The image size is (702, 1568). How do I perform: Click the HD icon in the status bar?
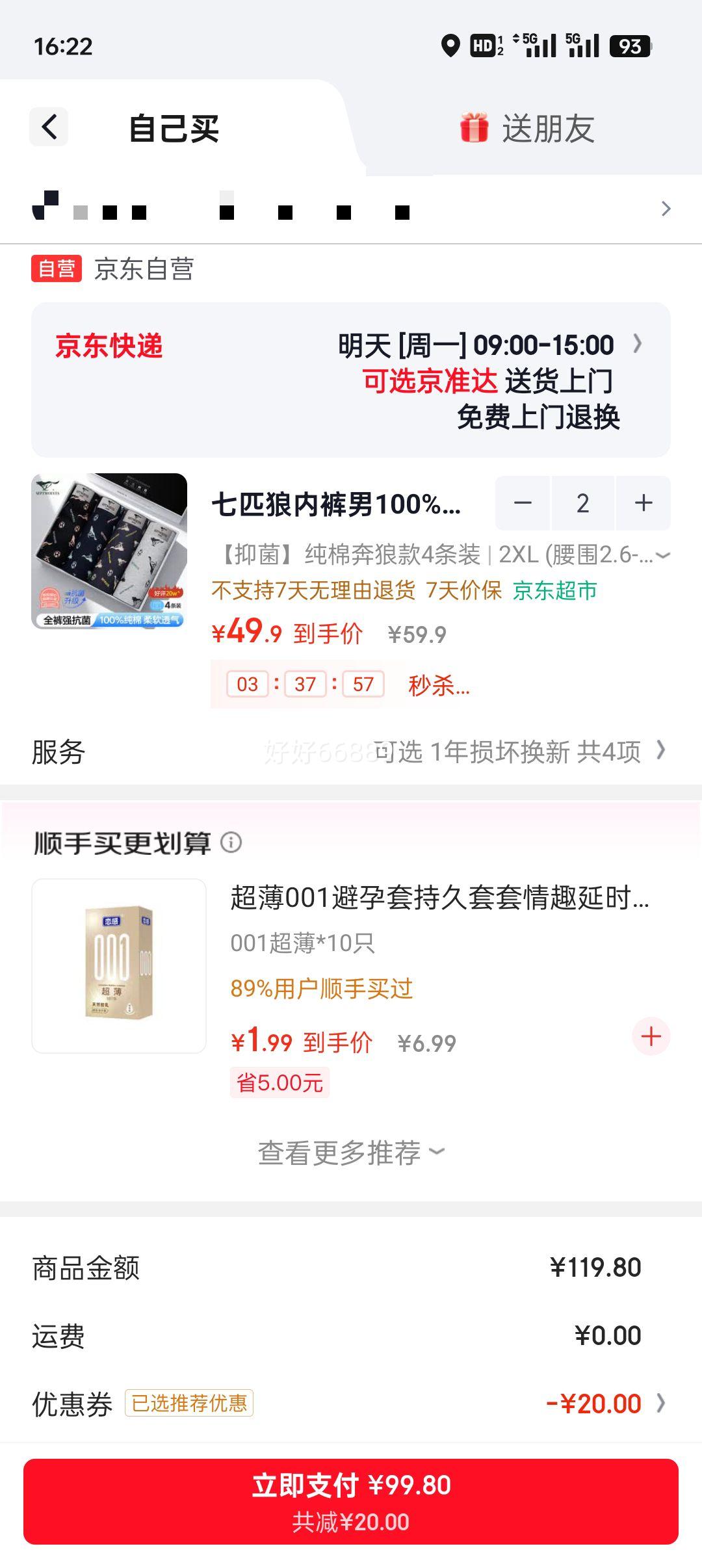(x=482, y=44)
